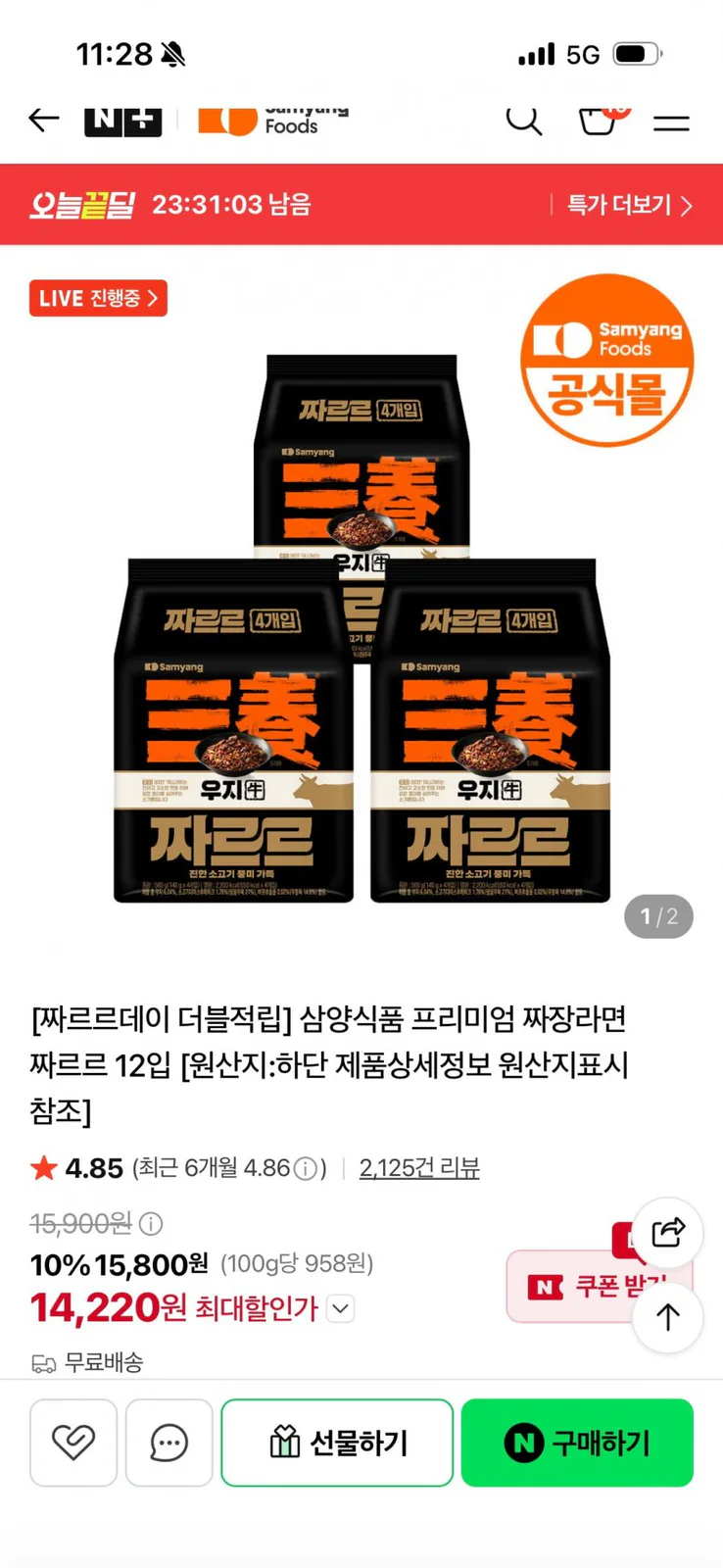Open the search magnifier icon
Screen dimensions: 723x1568
pyautogui.click(x=524, y=120)
